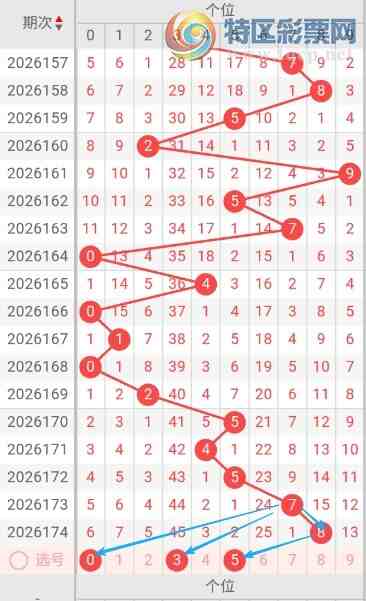
Task: Select number 8 in the 选号 row
Action: point(321,560)
